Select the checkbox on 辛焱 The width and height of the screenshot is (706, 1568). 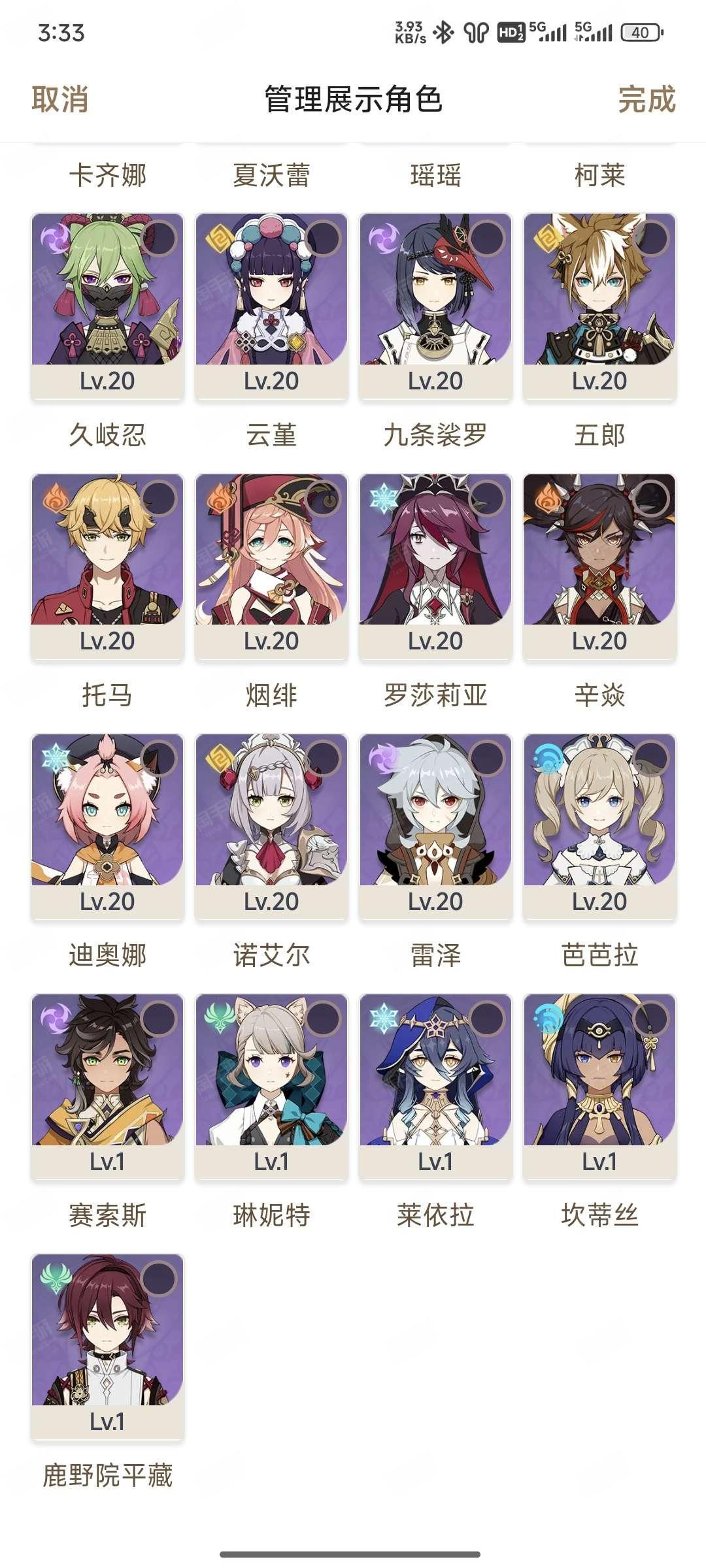pos(650,499)
